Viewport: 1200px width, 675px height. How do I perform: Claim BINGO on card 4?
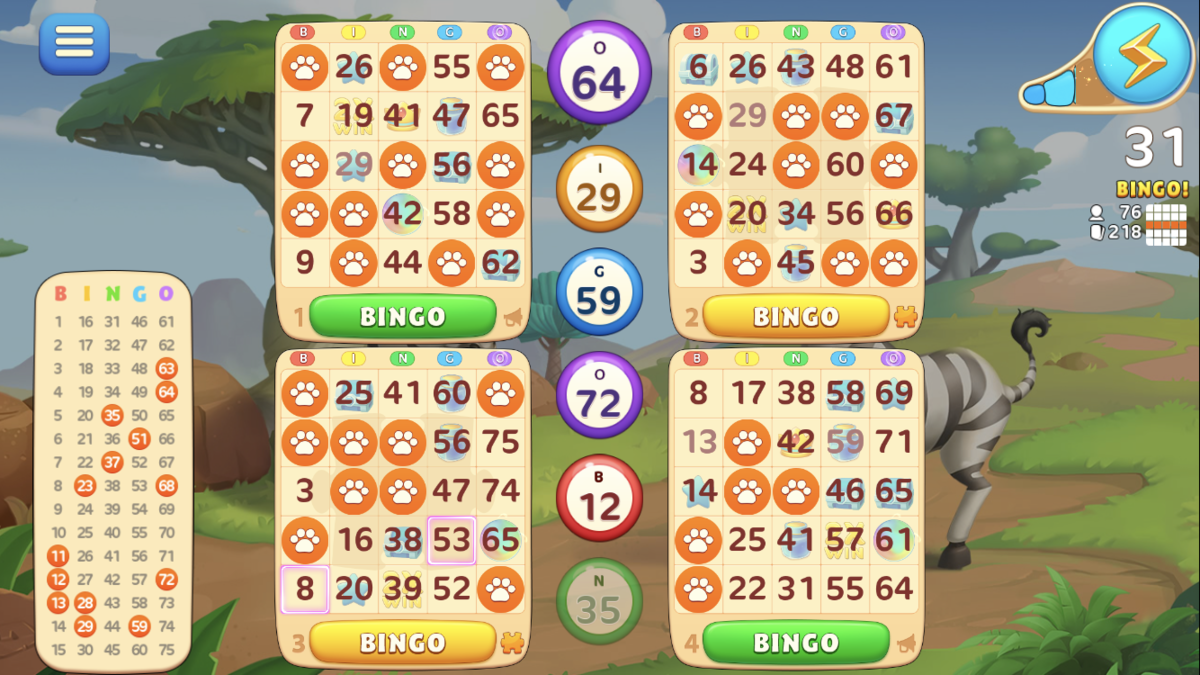pyautogui.click(x=796, y=641)
